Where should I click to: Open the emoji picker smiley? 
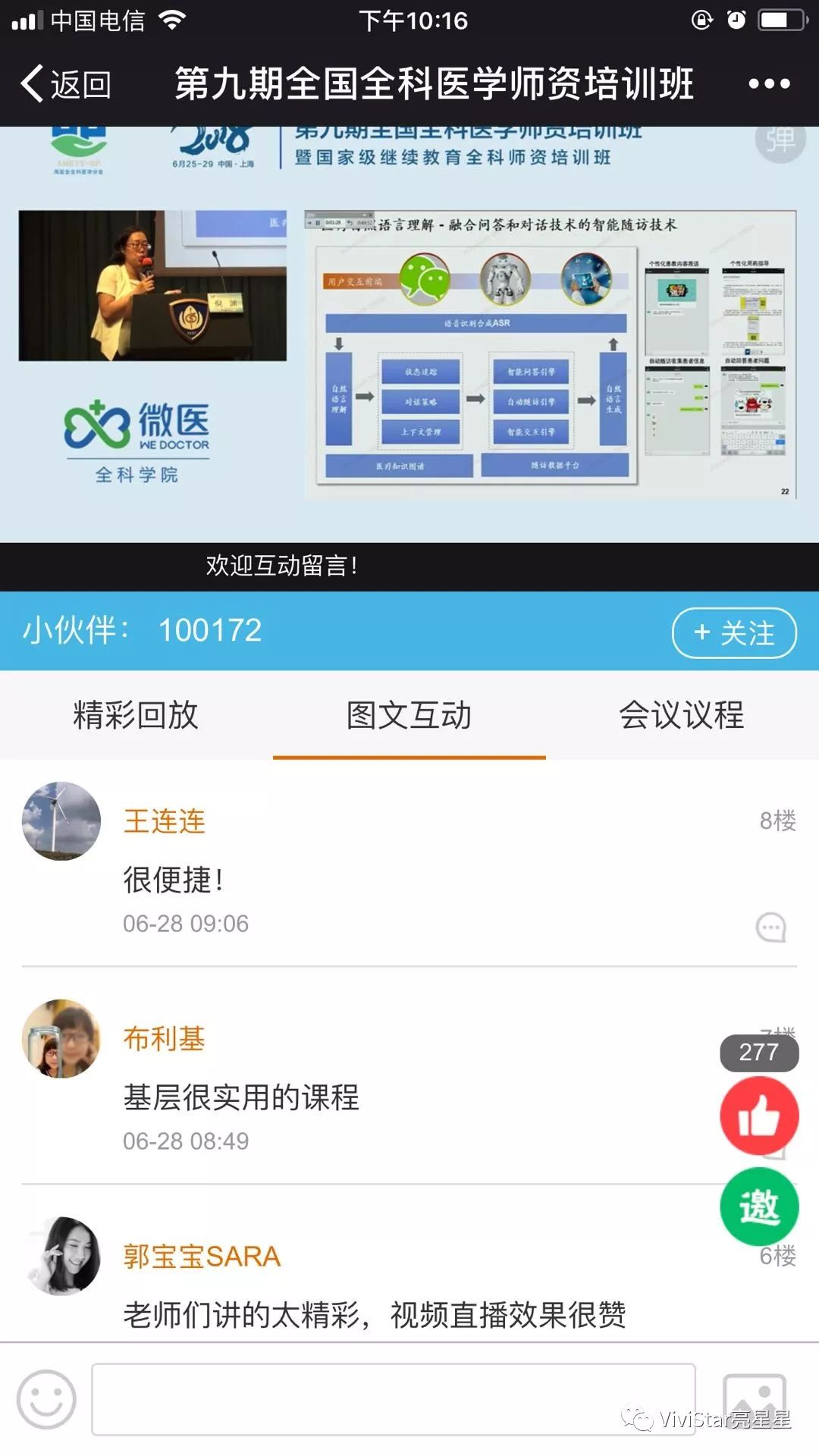[46, 1399]
